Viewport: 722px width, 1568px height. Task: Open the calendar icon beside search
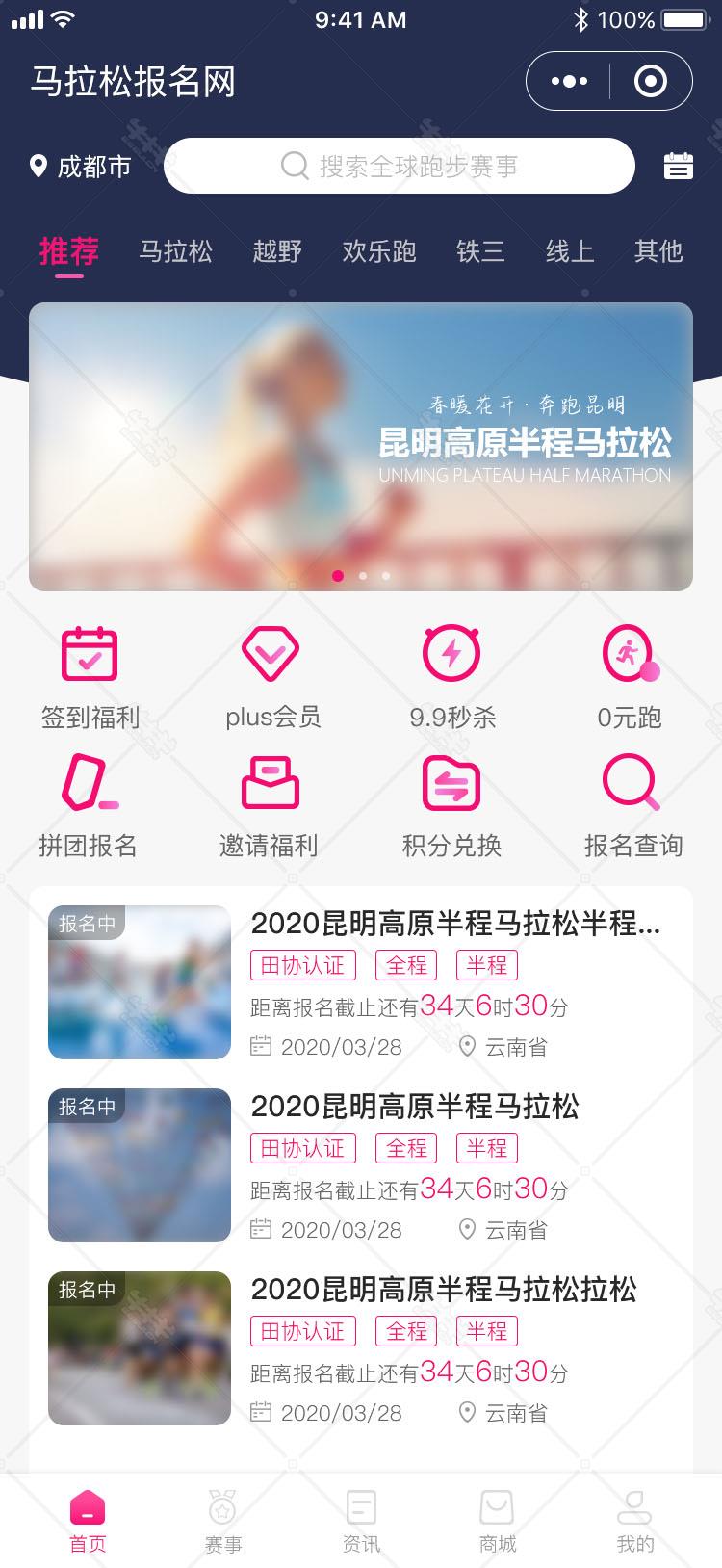click(x=679, y=166)
